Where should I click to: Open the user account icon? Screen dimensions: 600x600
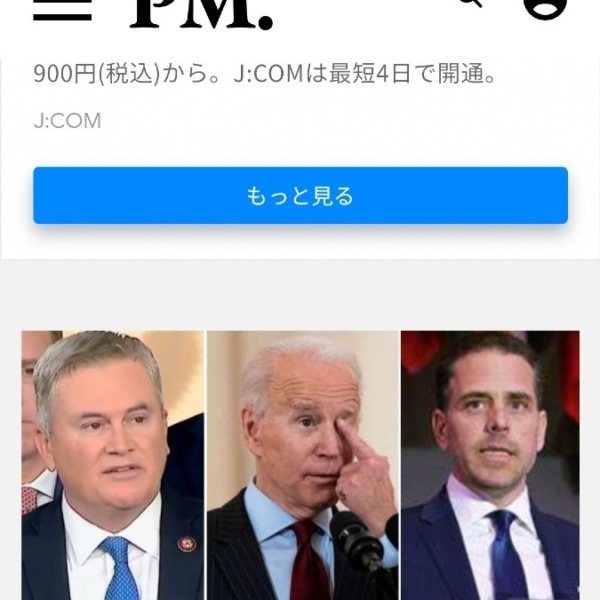click(545, 6)
